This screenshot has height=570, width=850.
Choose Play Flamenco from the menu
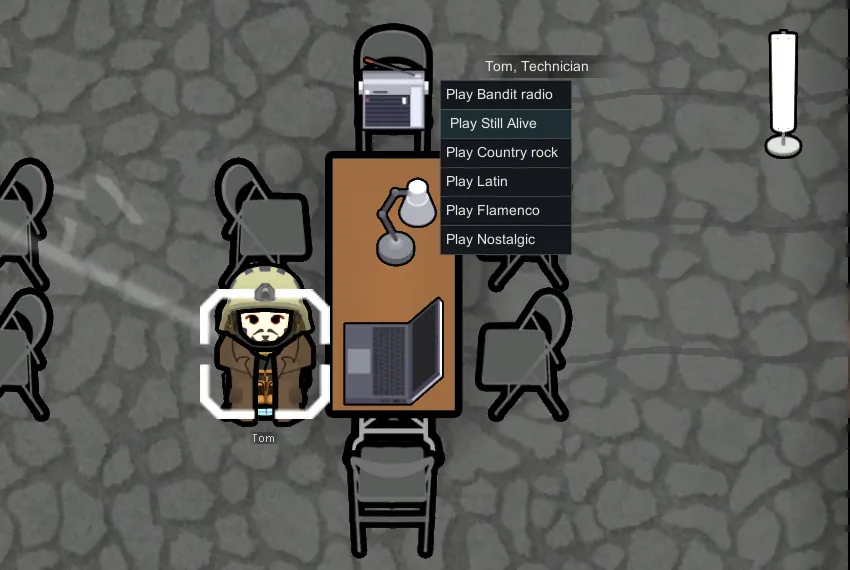tap(505, 211)
